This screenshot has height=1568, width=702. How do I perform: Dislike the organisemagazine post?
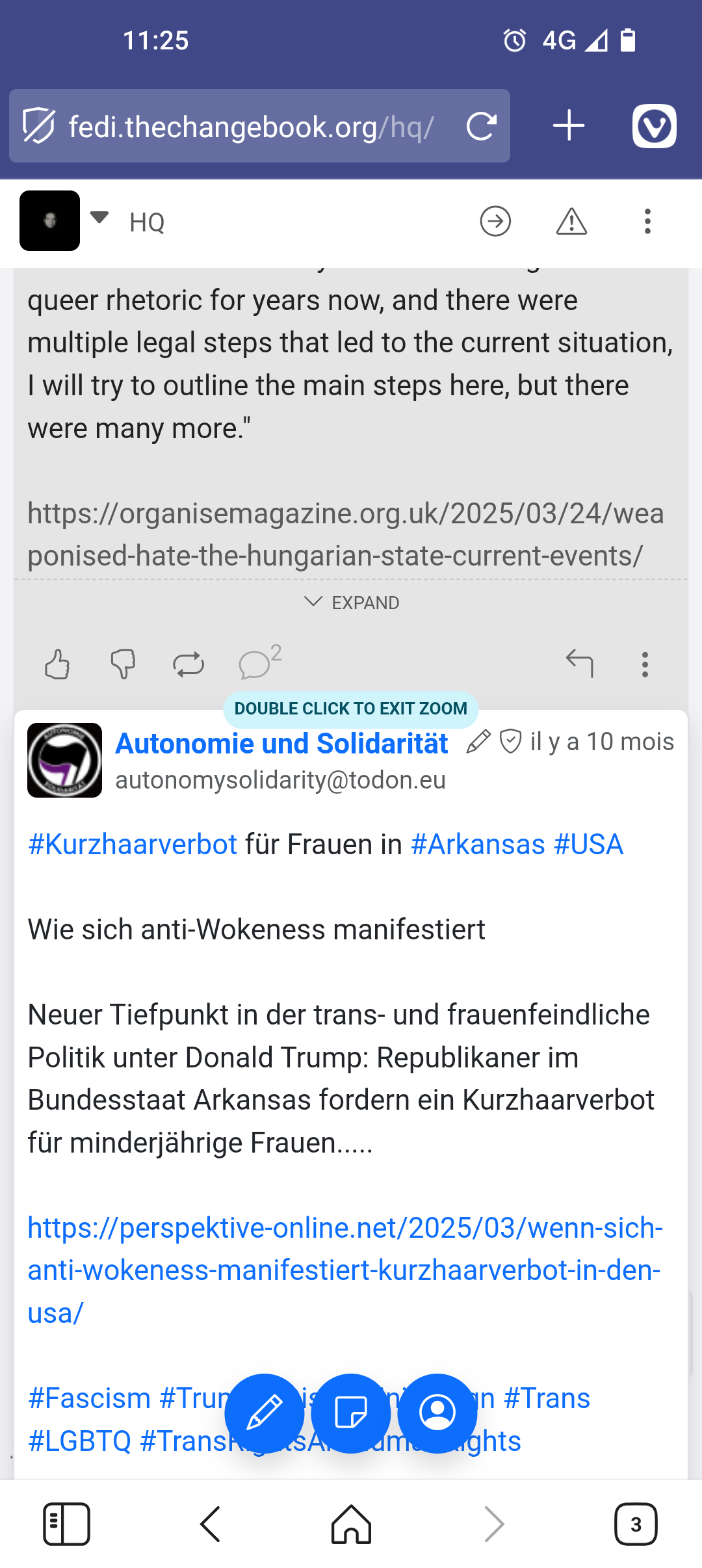123,664
